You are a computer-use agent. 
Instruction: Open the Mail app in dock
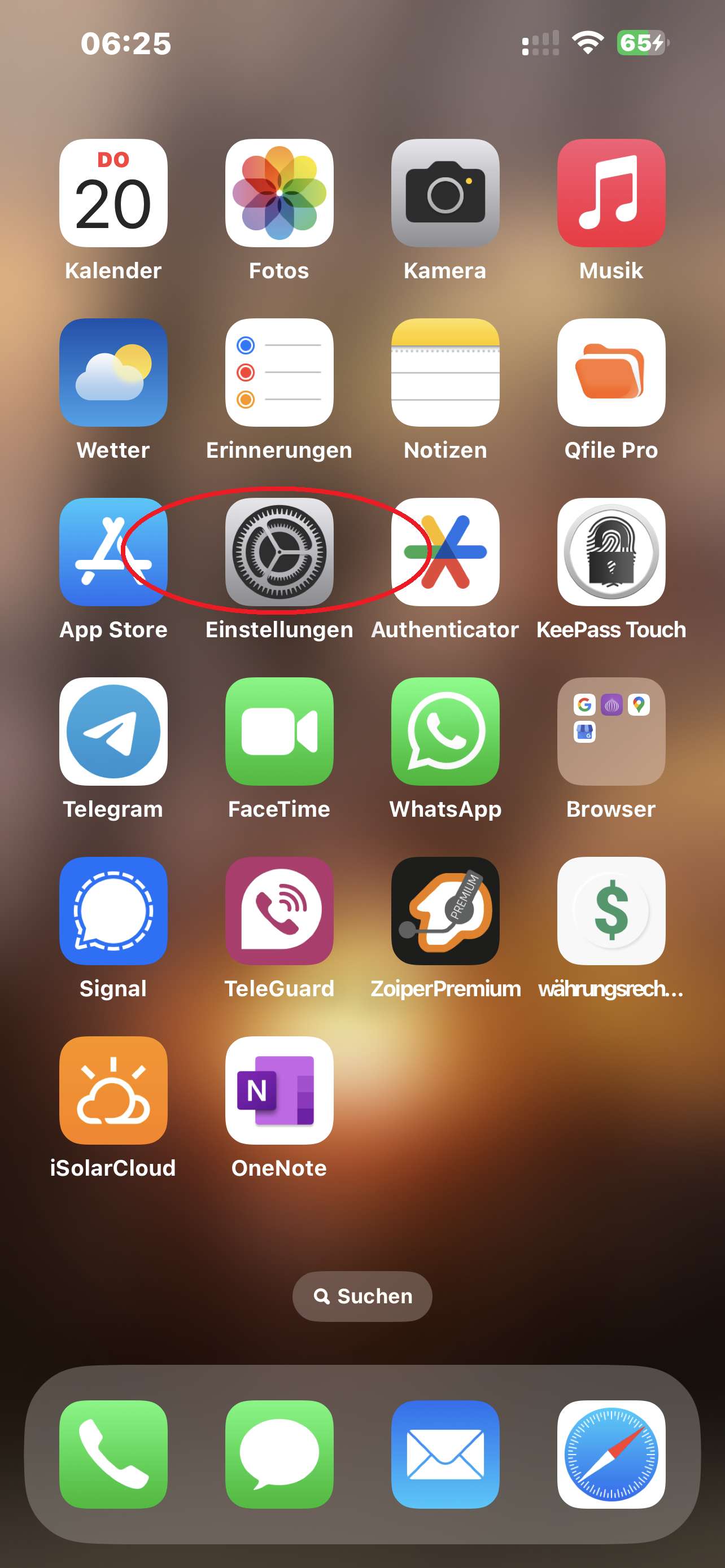pos(445,1453)
